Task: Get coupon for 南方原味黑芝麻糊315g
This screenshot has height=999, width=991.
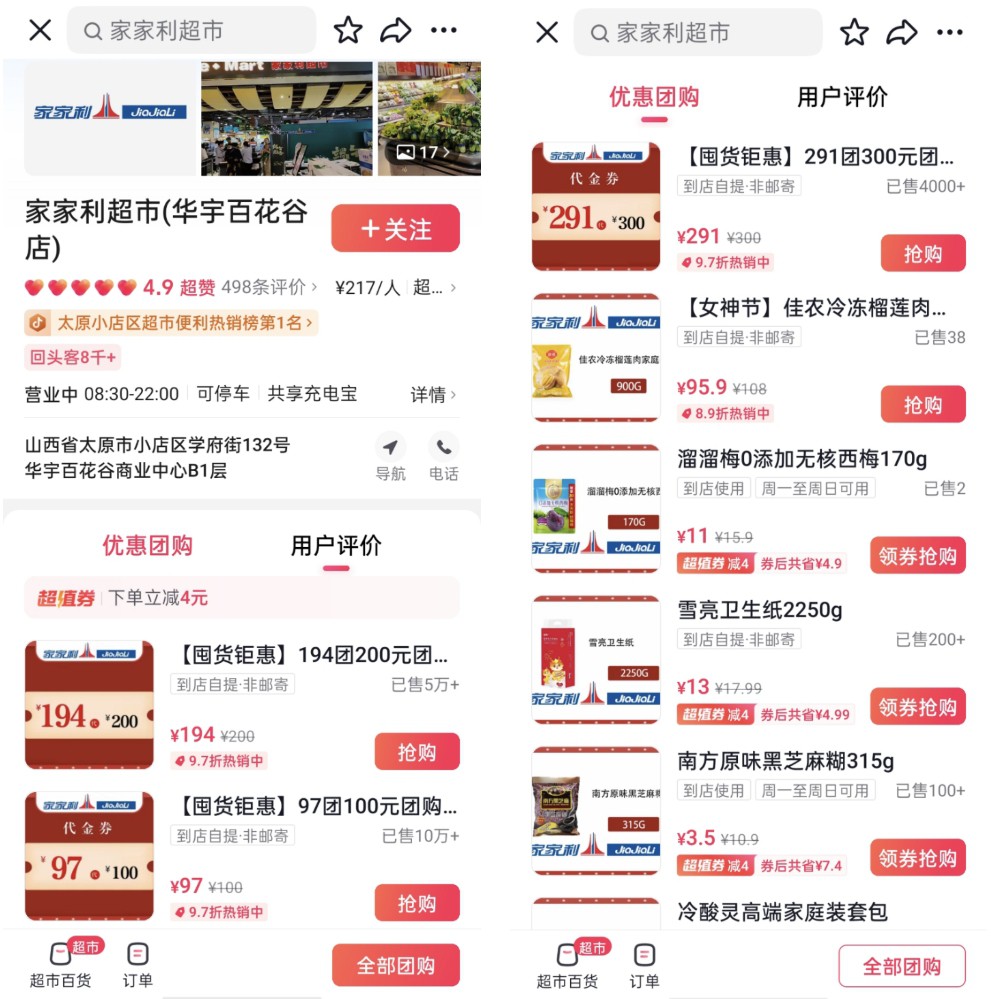Action: (917, 858)
